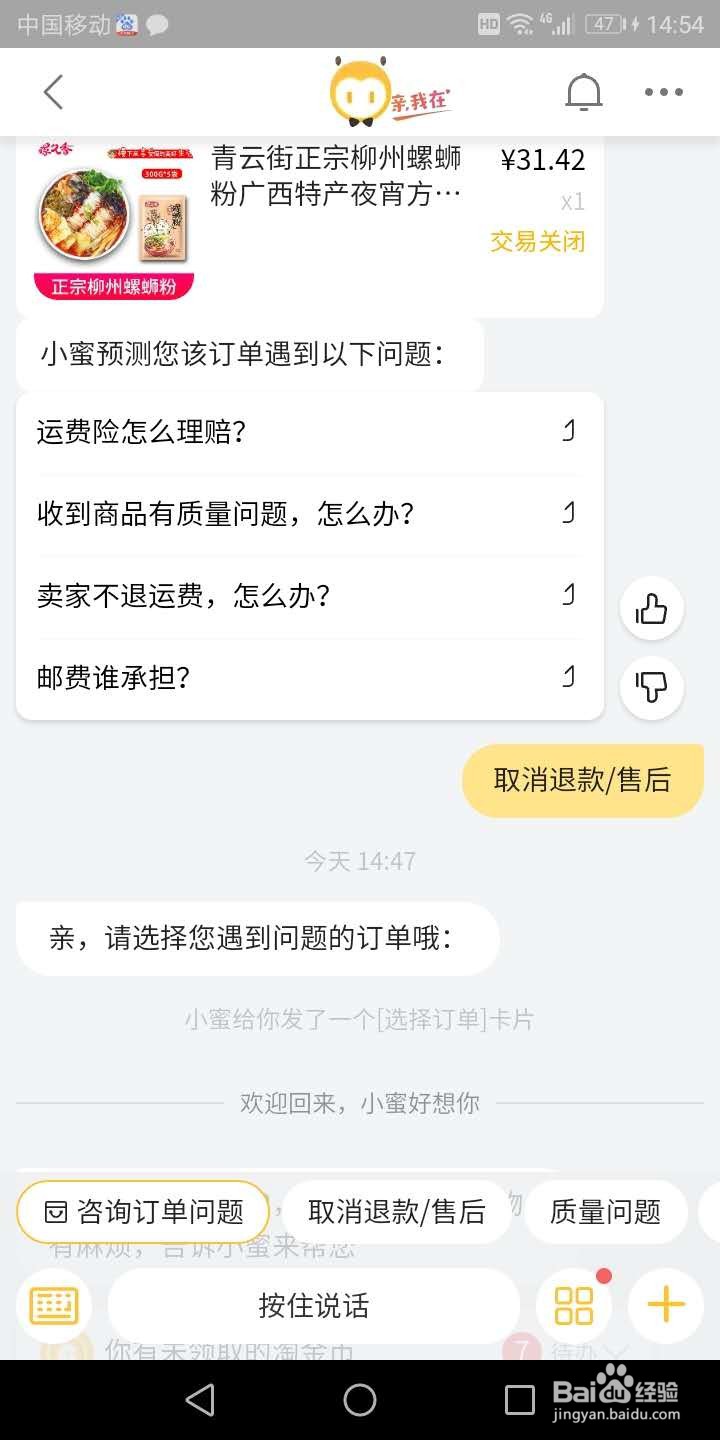The height and width of the screenshot is (1440, 720).
Task: Tap the yellow 取消退款/售后 button
Action: (583, 779)
